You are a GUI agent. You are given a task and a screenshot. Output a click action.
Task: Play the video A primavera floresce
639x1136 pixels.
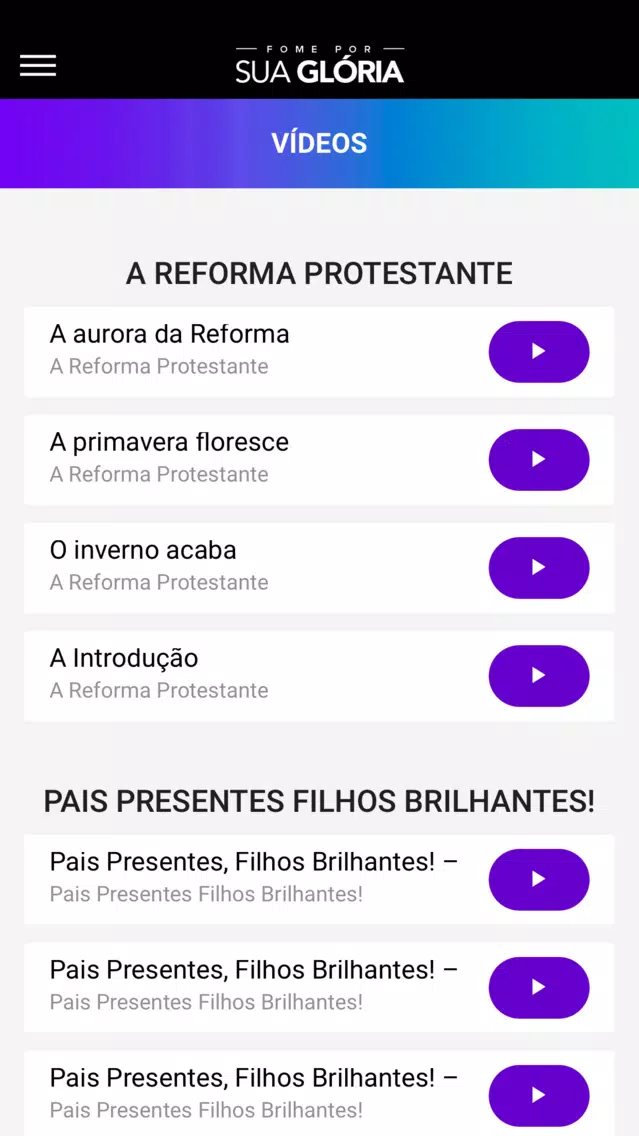pyautogui.click(x=538, y=459)
